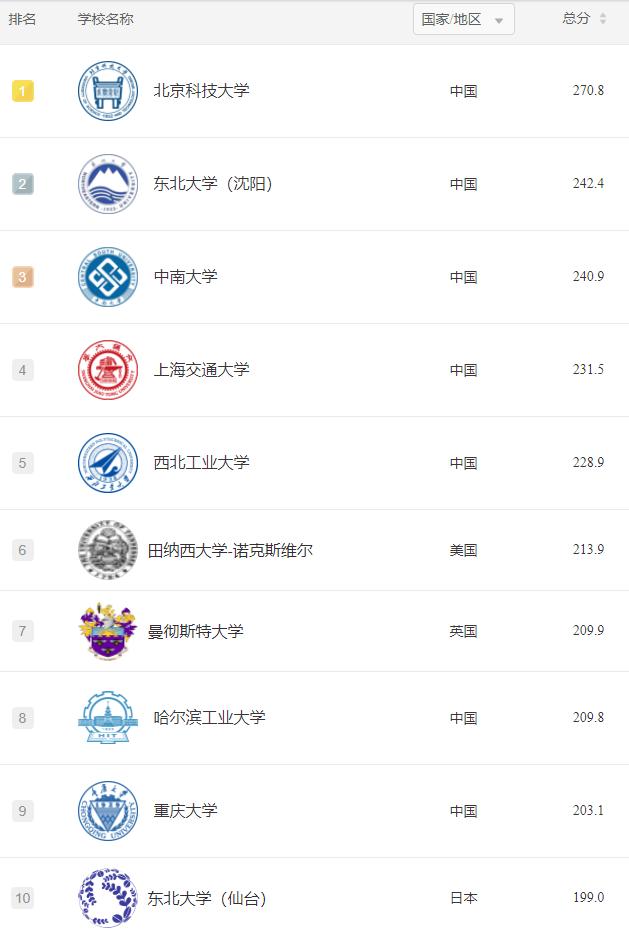The height and width of the screenshot is (933, 629).
Task: View 中南大学 details
Action: click(x=185, y=277)
